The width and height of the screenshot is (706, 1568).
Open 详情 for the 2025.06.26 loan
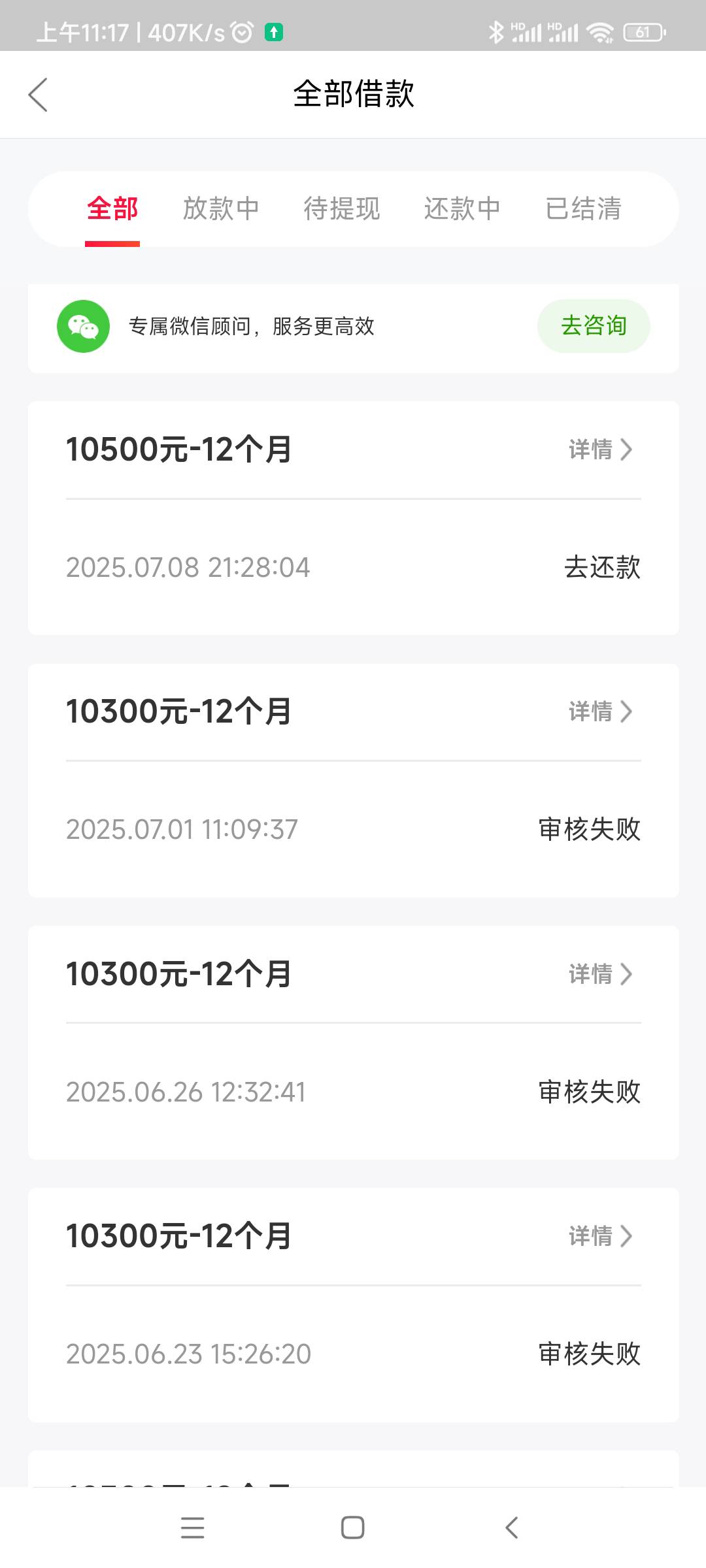pyautogui.click(x=601, y=974)
